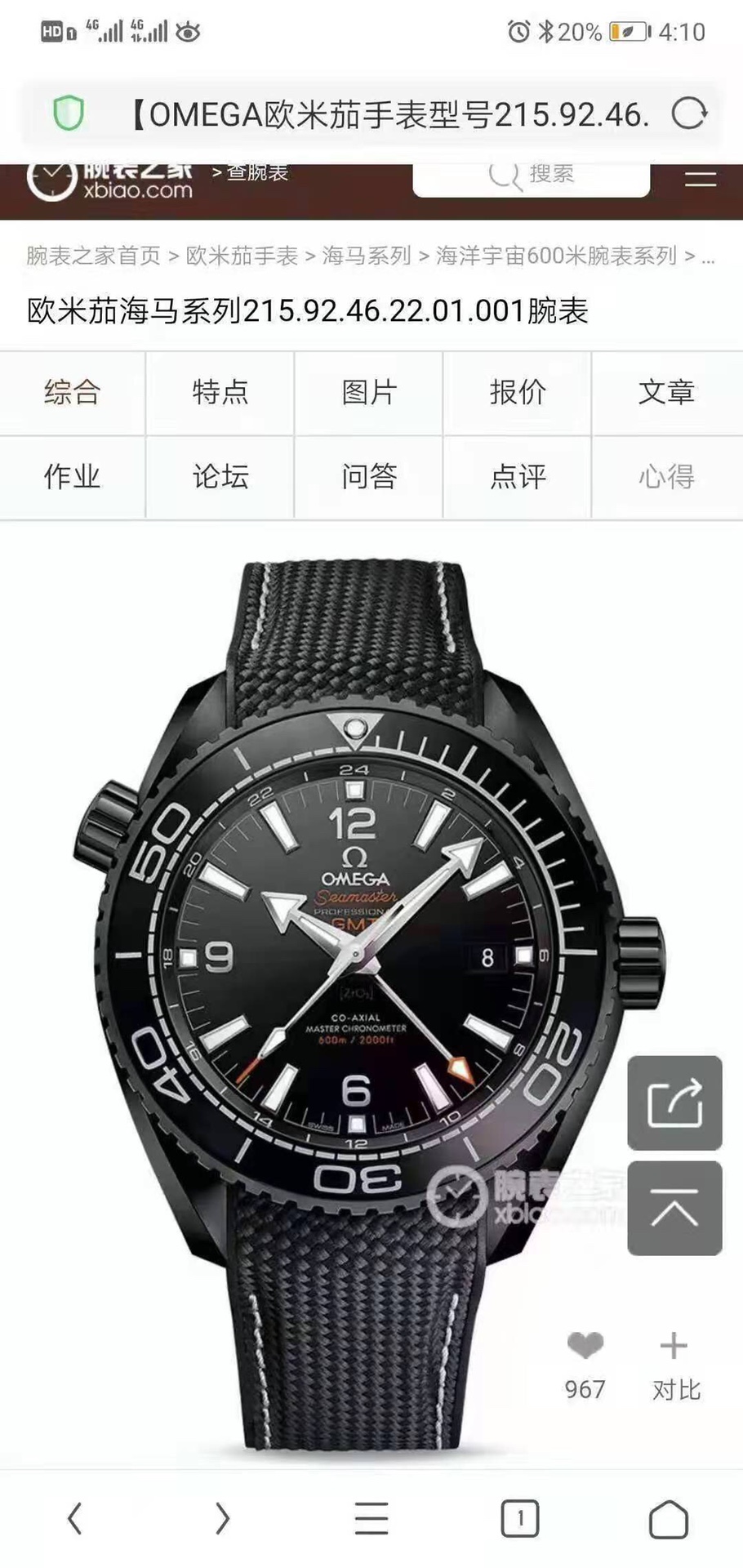Open the browser tabs switcher
743x1568 pixels.
519,1519
